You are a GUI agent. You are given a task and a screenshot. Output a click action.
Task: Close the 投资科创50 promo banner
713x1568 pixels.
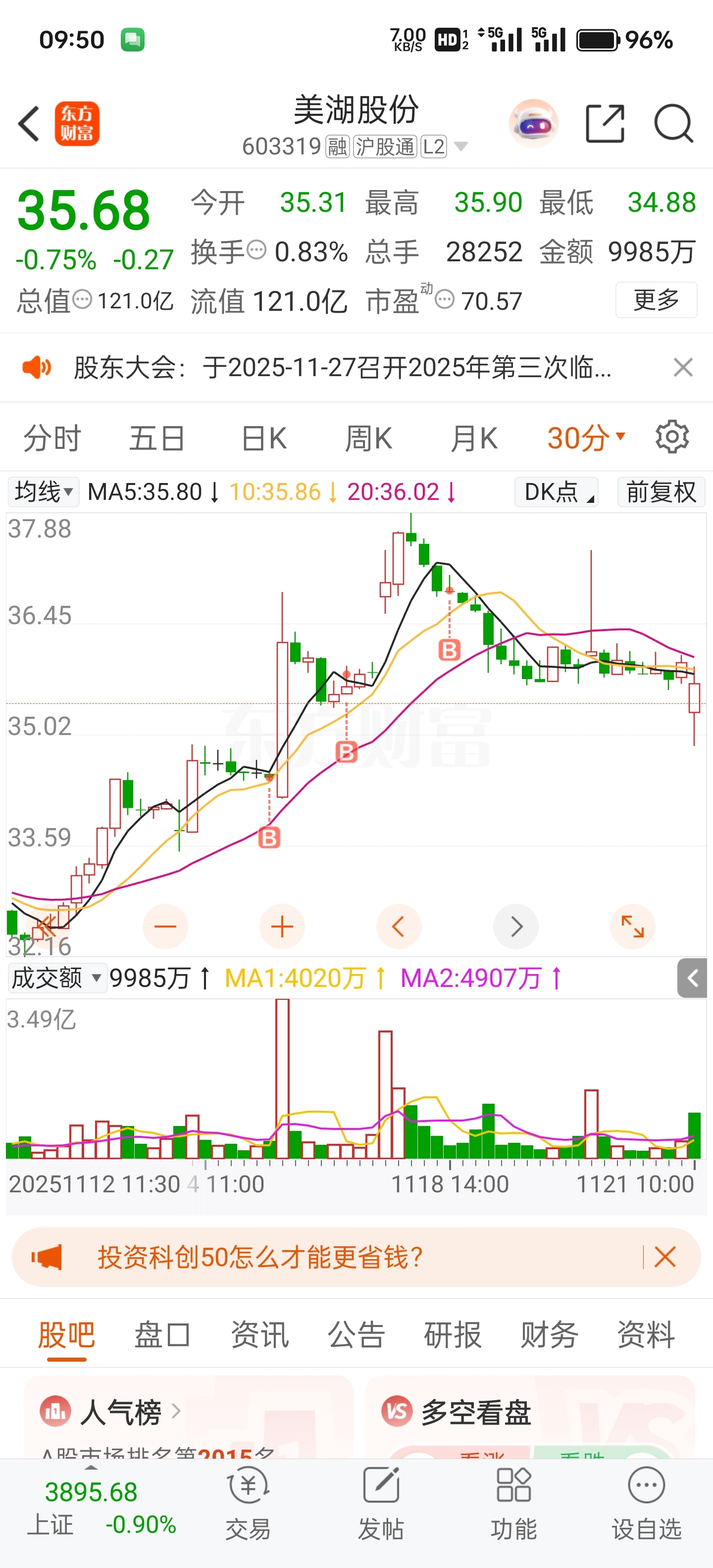(665, 1257)
